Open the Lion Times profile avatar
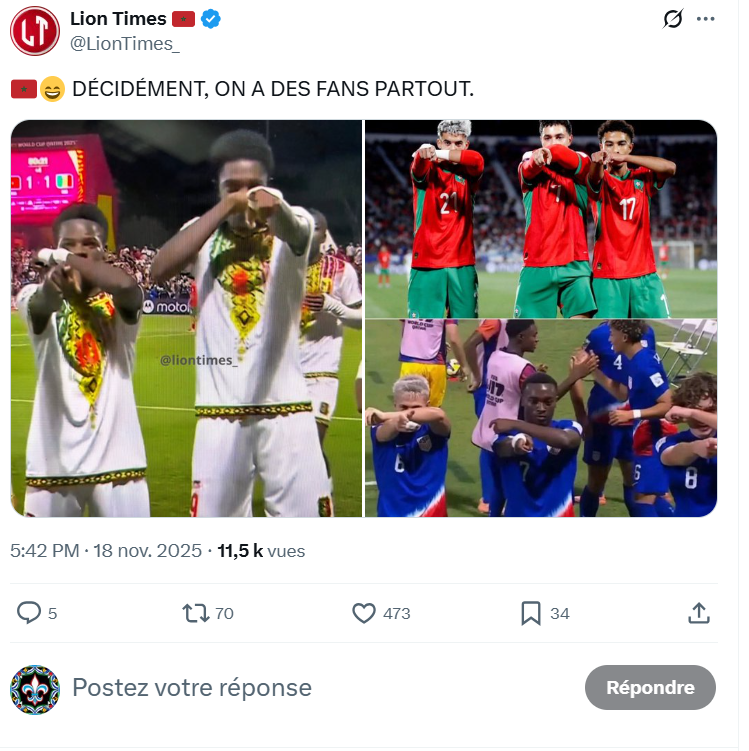 click(x=35, y=30)
